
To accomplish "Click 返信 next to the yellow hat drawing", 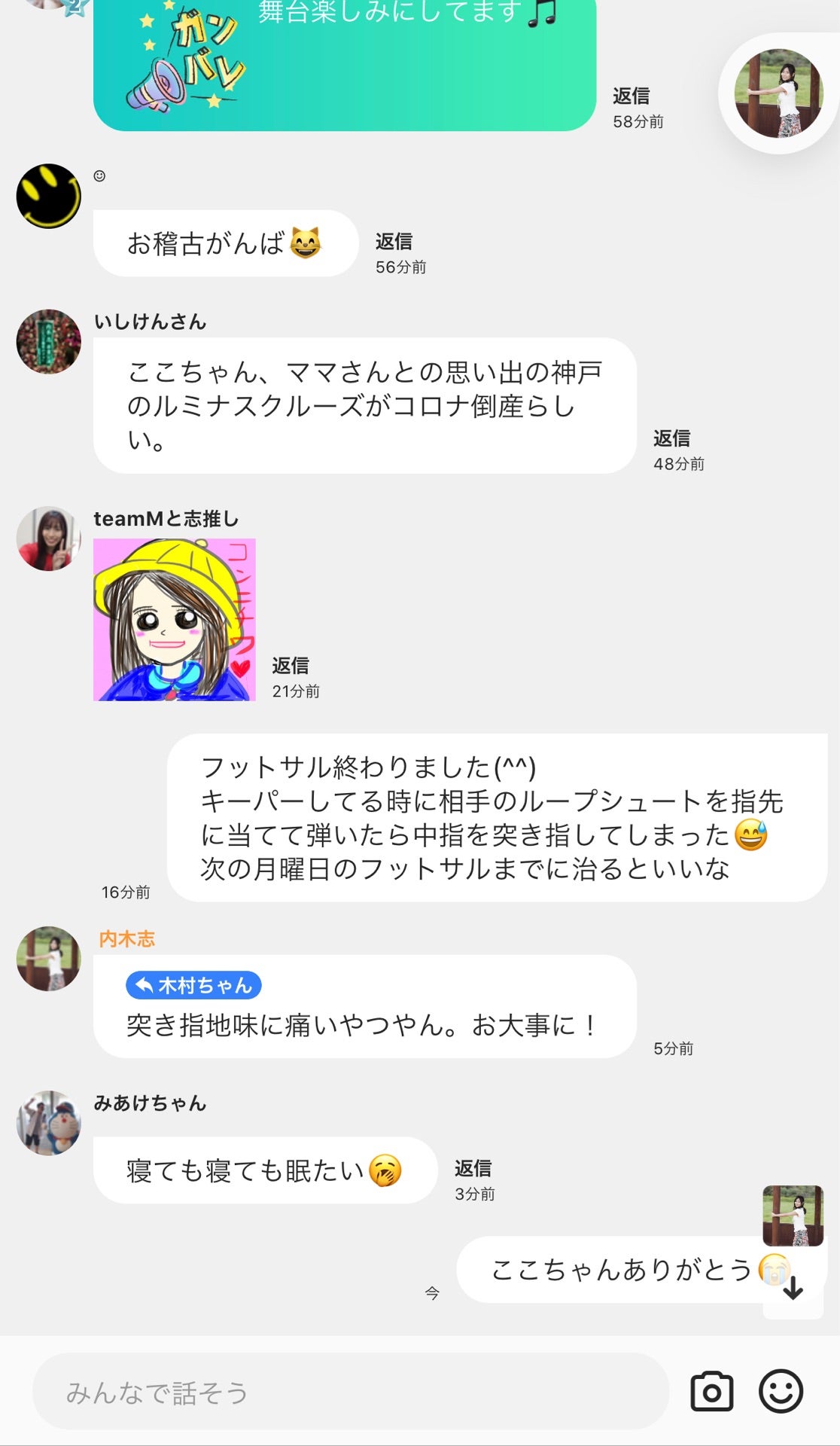I will coord(291,664).
